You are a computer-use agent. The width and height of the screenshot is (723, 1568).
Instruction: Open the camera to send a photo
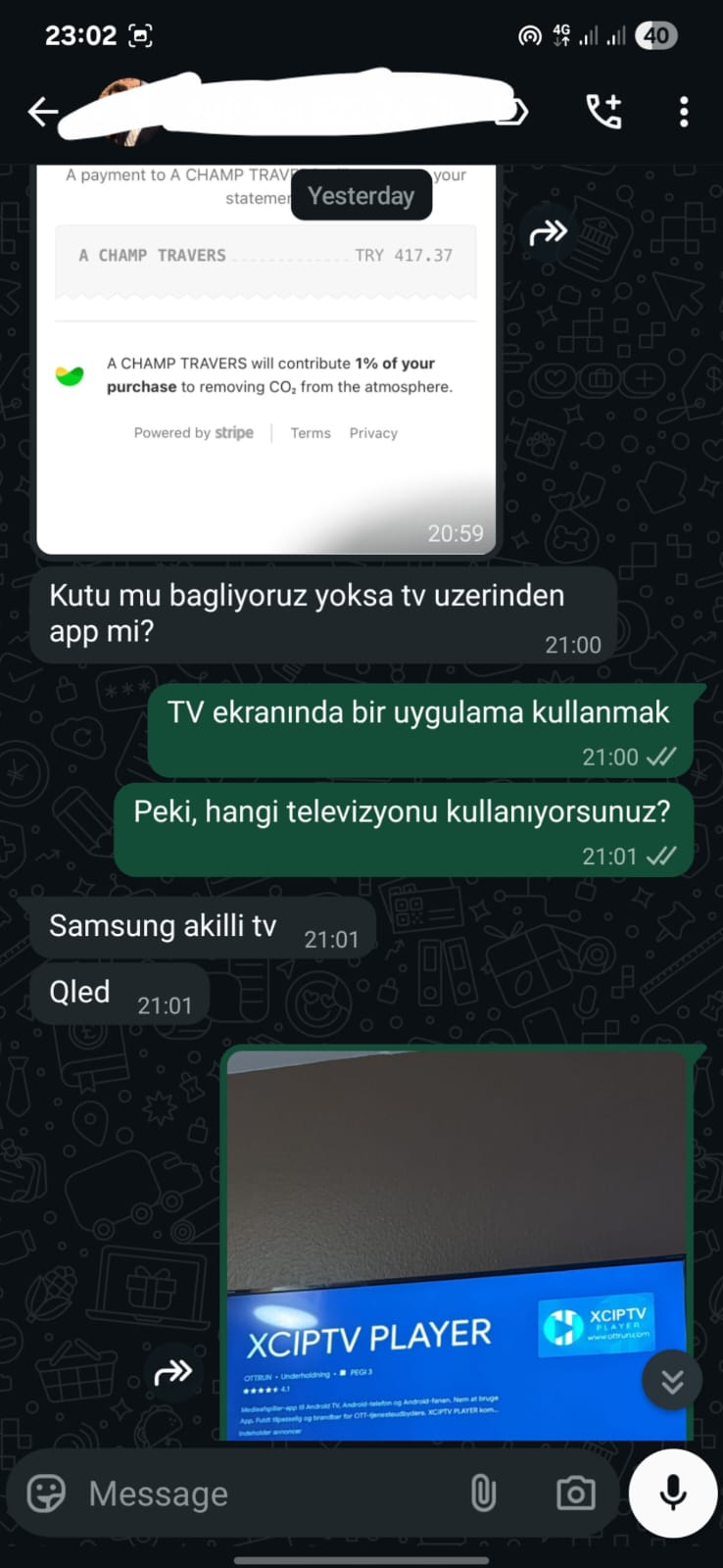click(575, 1494)
